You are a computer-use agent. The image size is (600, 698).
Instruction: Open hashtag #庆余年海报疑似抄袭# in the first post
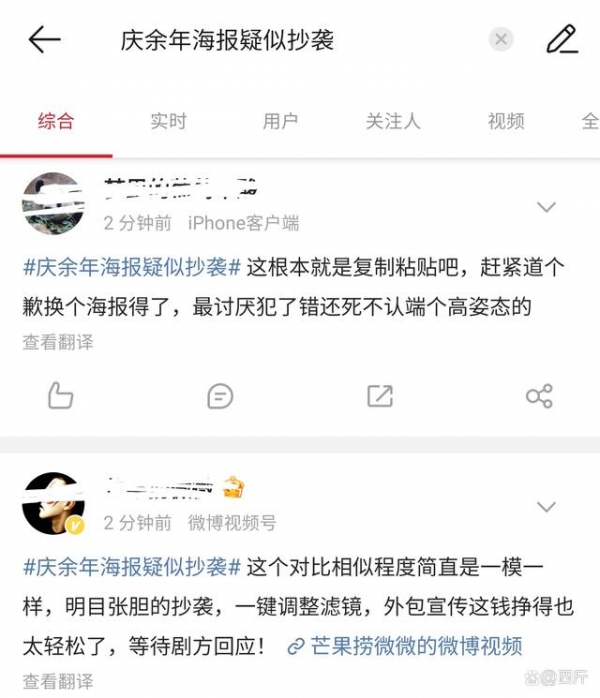click(x=131, y=268)
